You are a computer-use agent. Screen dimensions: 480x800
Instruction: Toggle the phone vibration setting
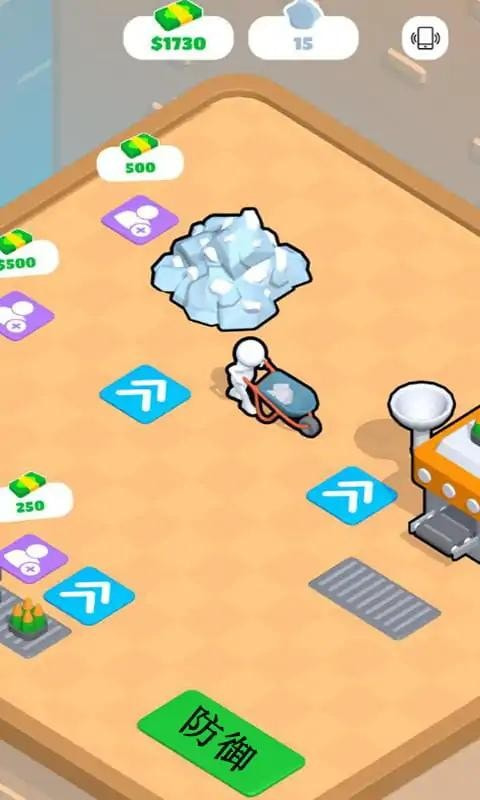[x=425, y=38]
